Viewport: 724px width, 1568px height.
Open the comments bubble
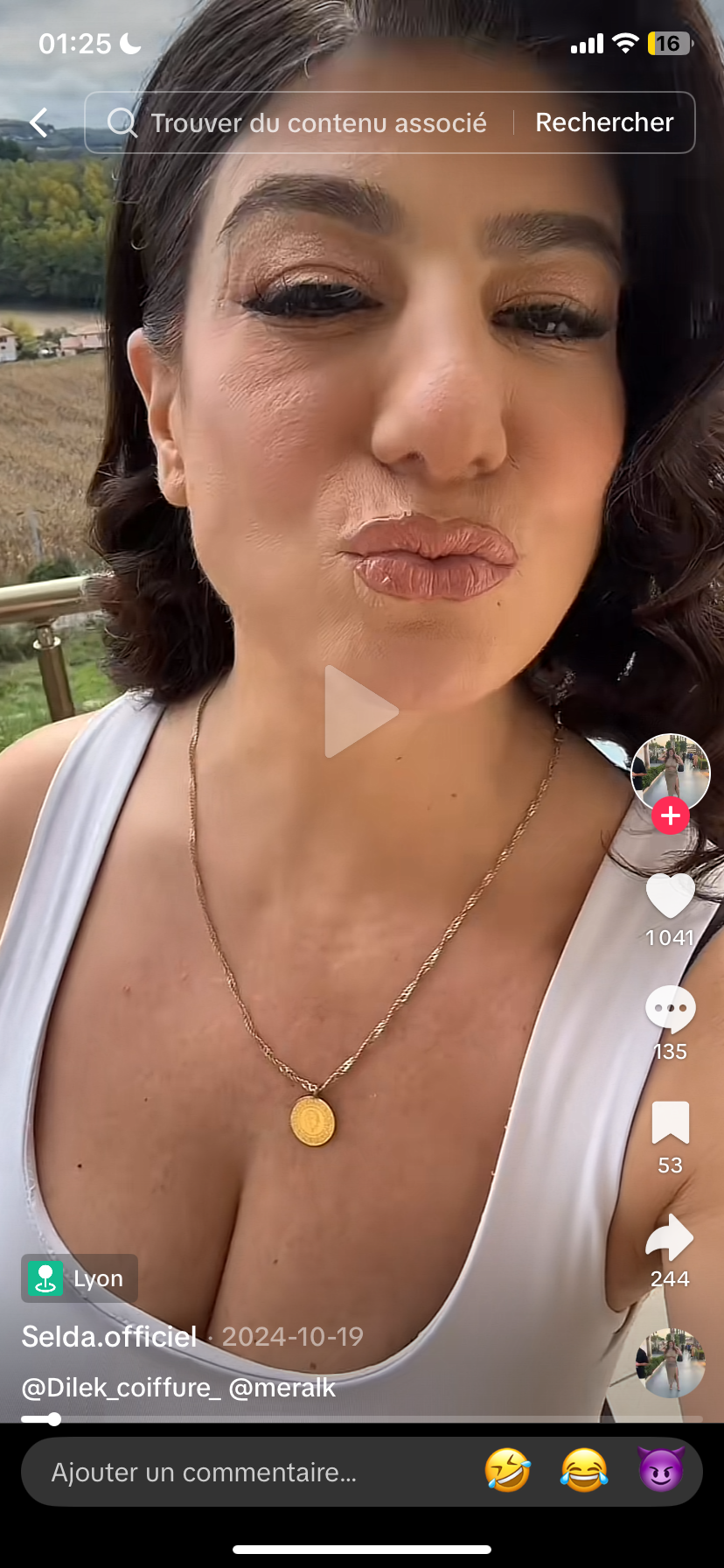pos(670,1009)
